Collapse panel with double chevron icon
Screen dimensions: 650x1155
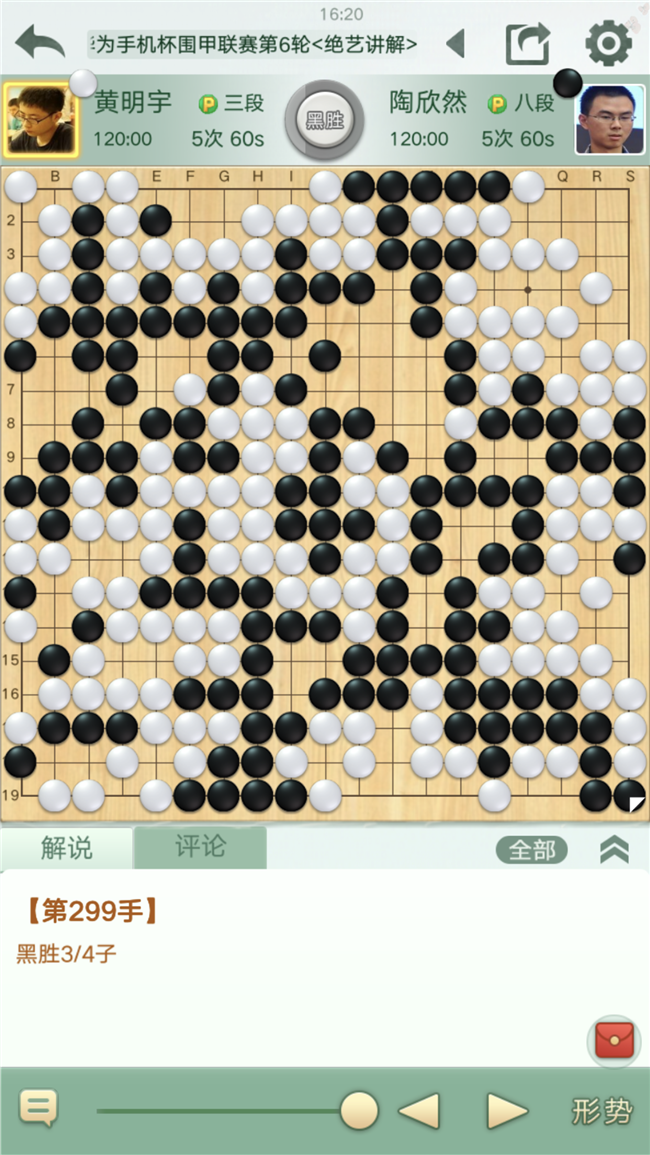[613, 850]
